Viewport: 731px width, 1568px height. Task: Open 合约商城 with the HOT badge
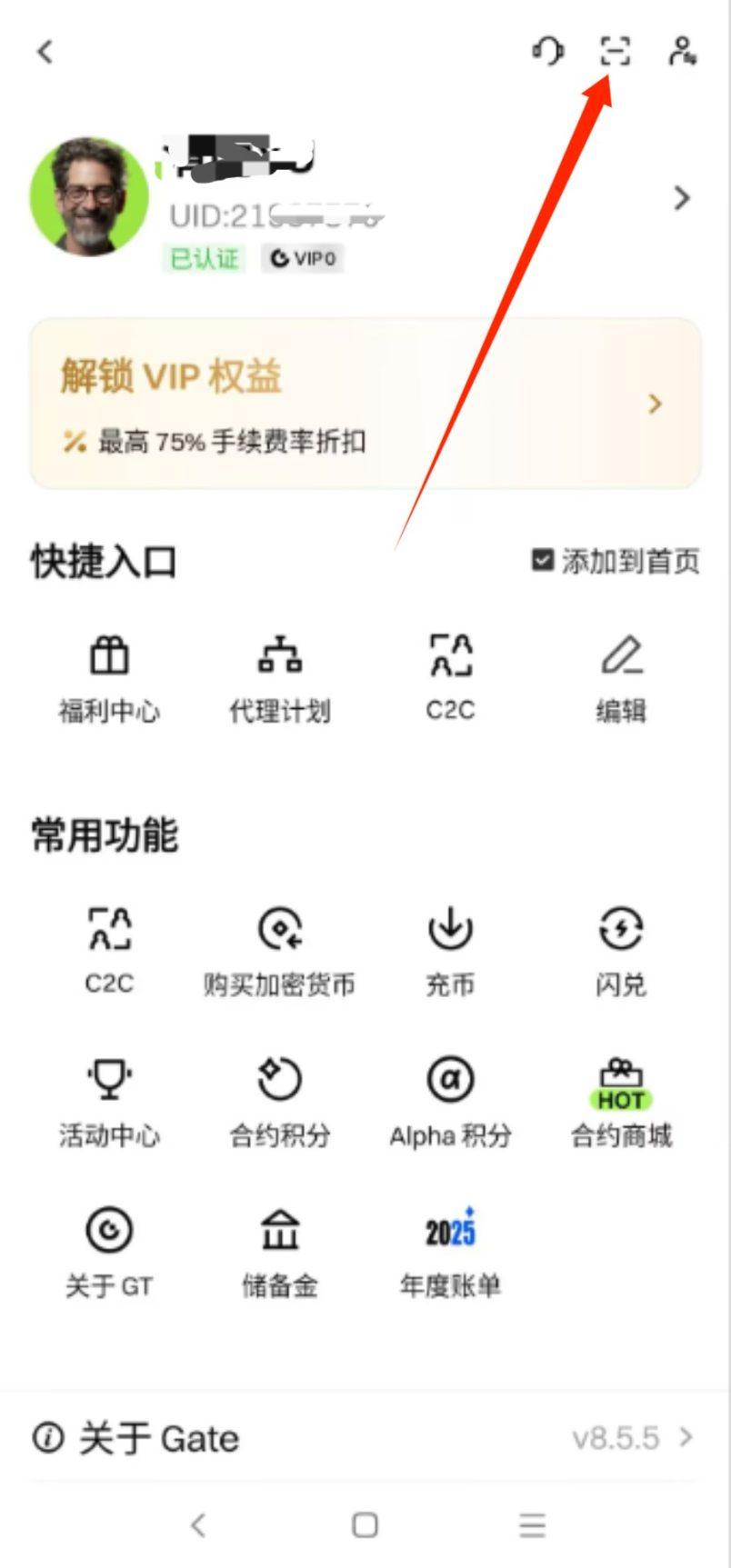[621, 1101]
